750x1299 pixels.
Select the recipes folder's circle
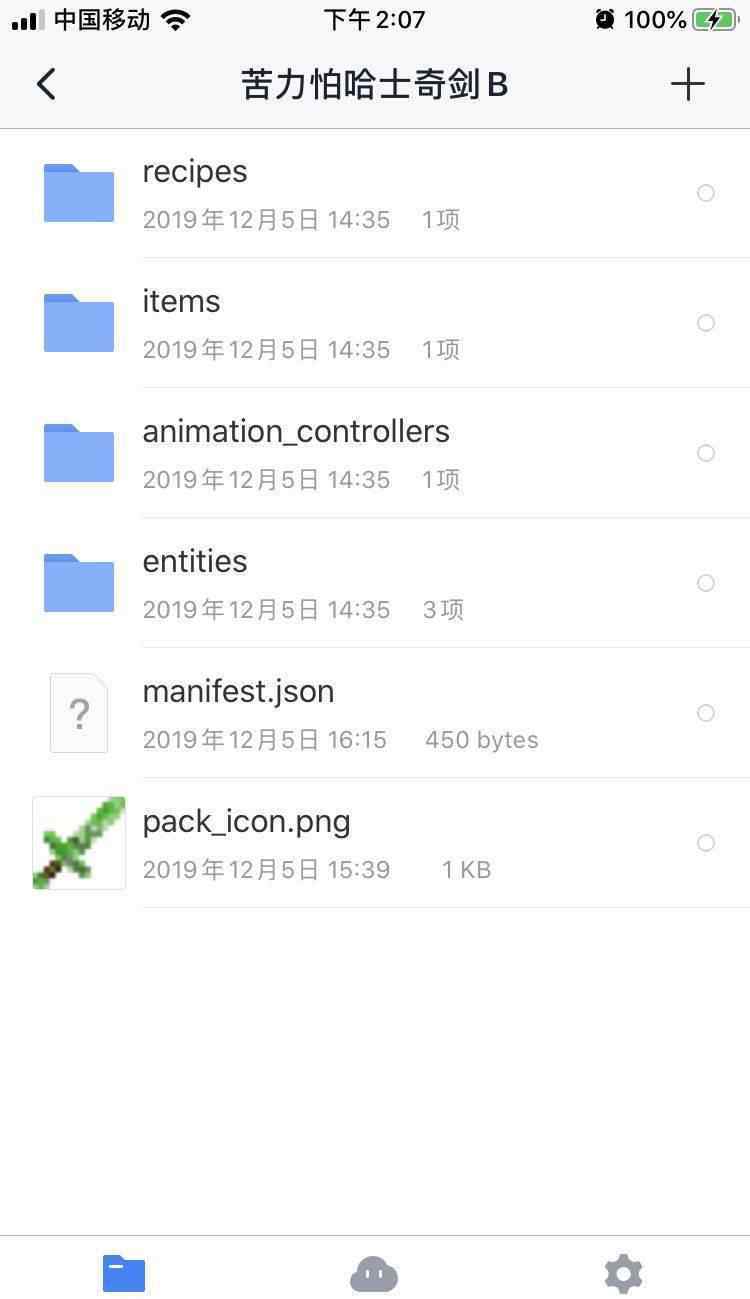coord(706,193)
